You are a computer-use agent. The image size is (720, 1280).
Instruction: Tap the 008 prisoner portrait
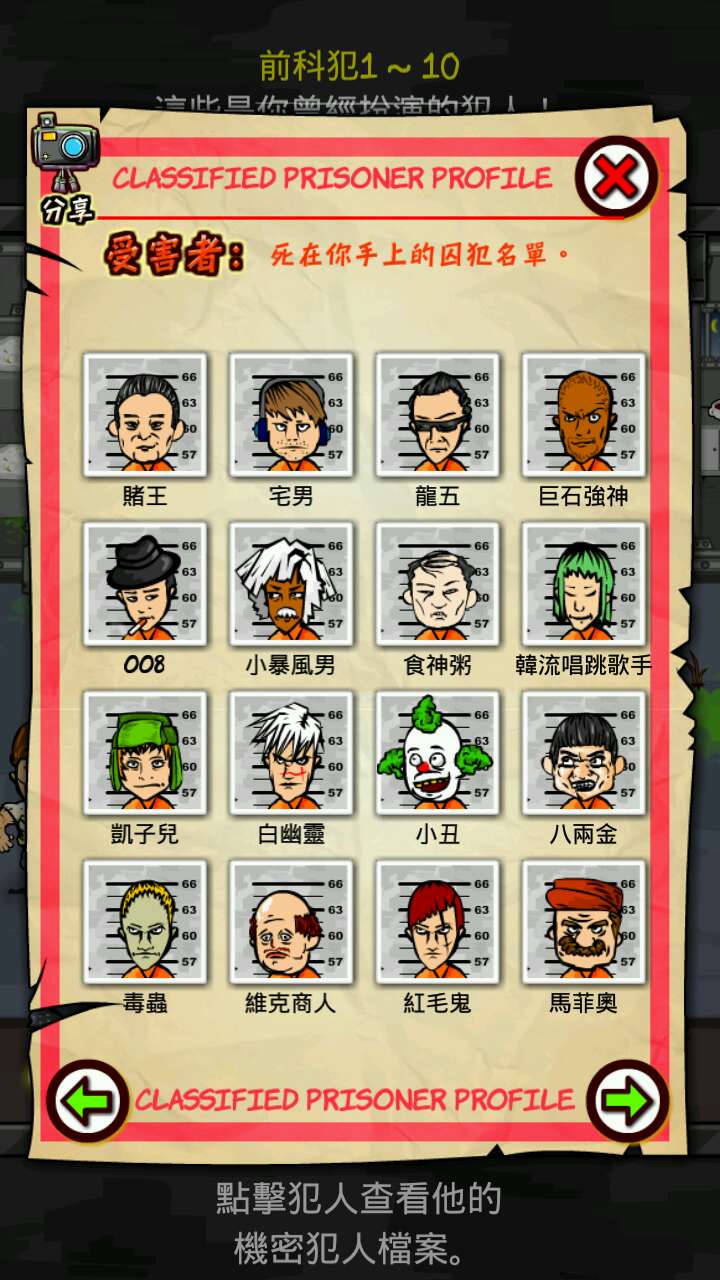click(145, 584)
